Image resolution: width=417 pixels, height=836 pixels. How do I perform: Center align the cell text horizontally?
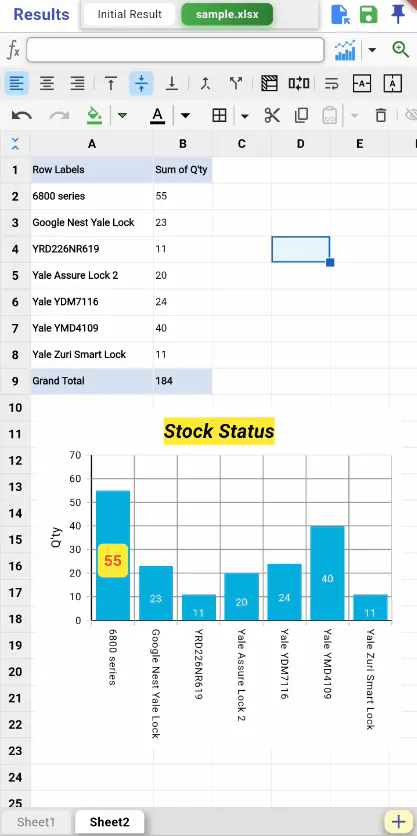click(47, 84)
